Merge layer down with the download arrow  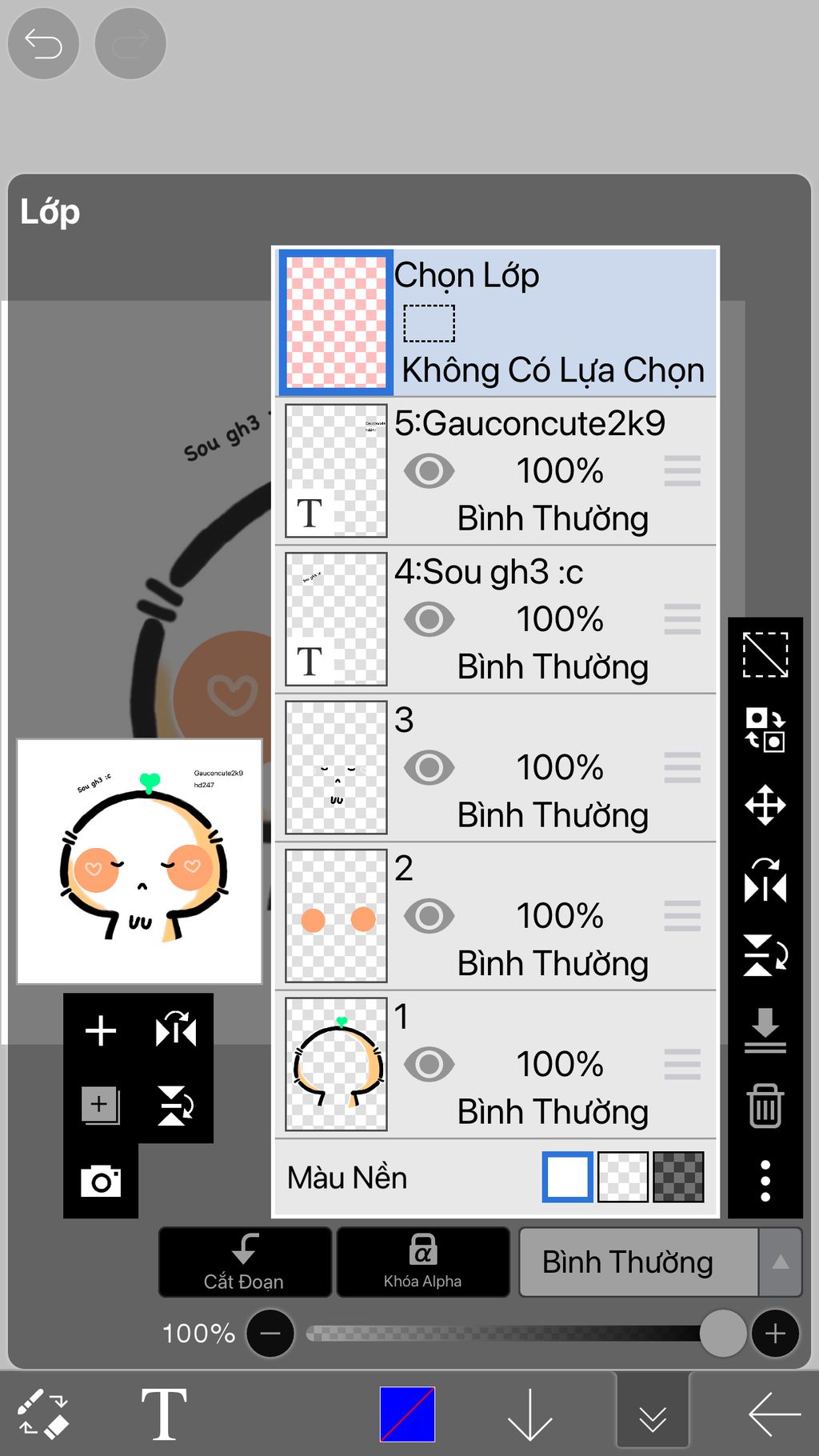(x=765, y=1030)
